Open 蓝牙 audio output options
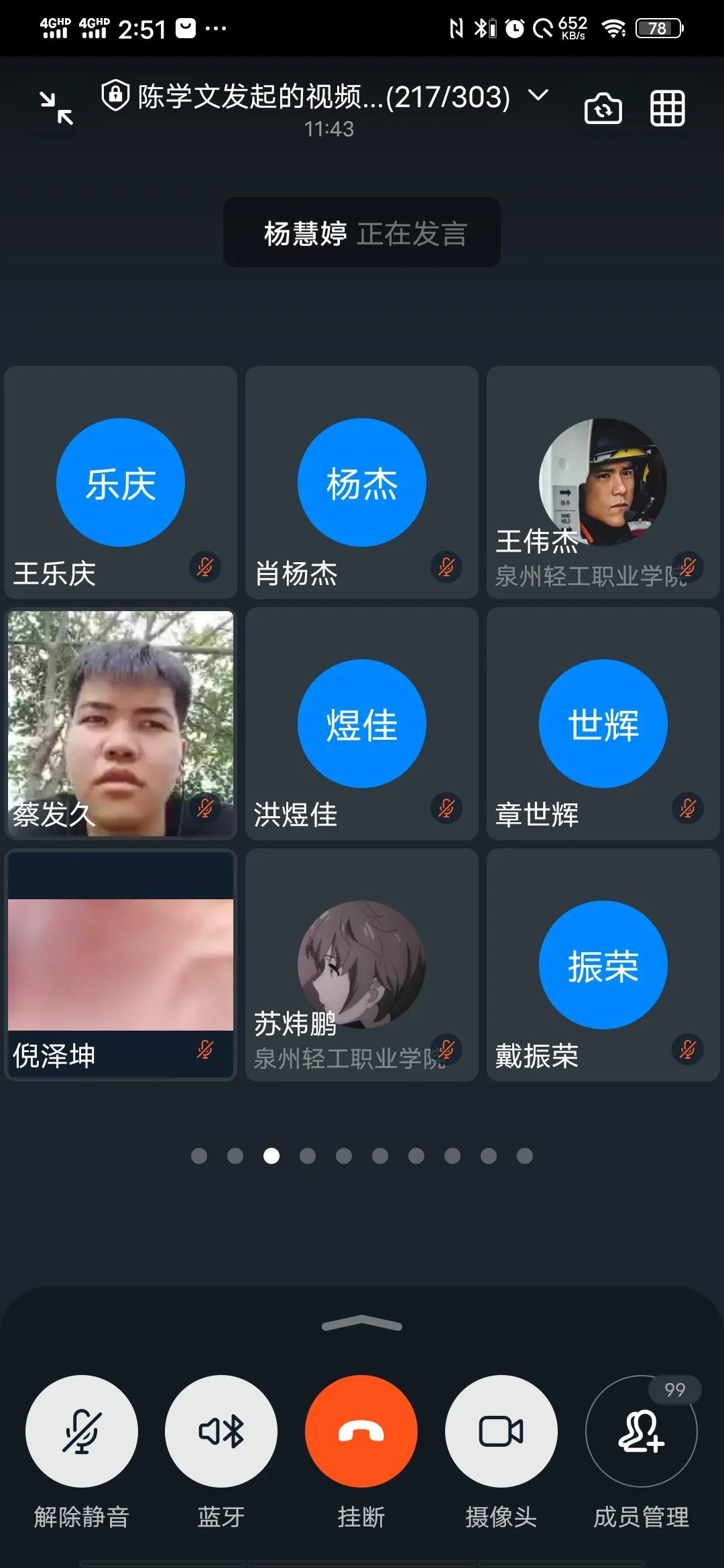724x1568 pixels. point(221,1431)
